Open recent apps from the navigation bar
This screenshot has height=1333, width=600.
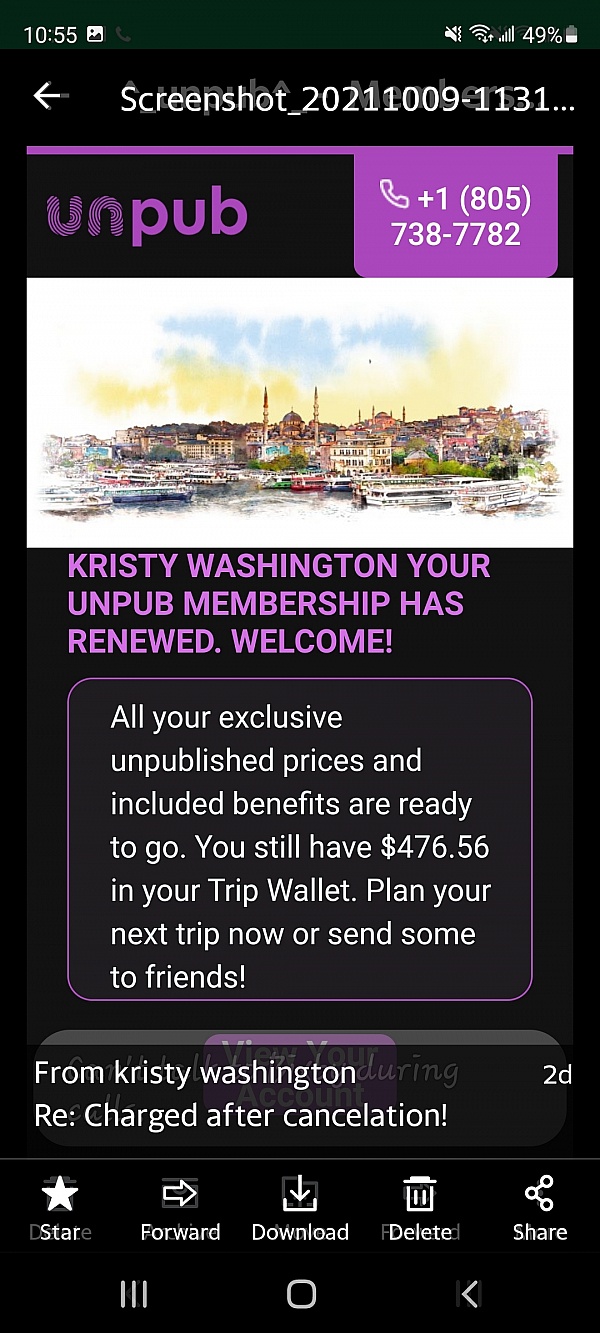pos(134,1294)
